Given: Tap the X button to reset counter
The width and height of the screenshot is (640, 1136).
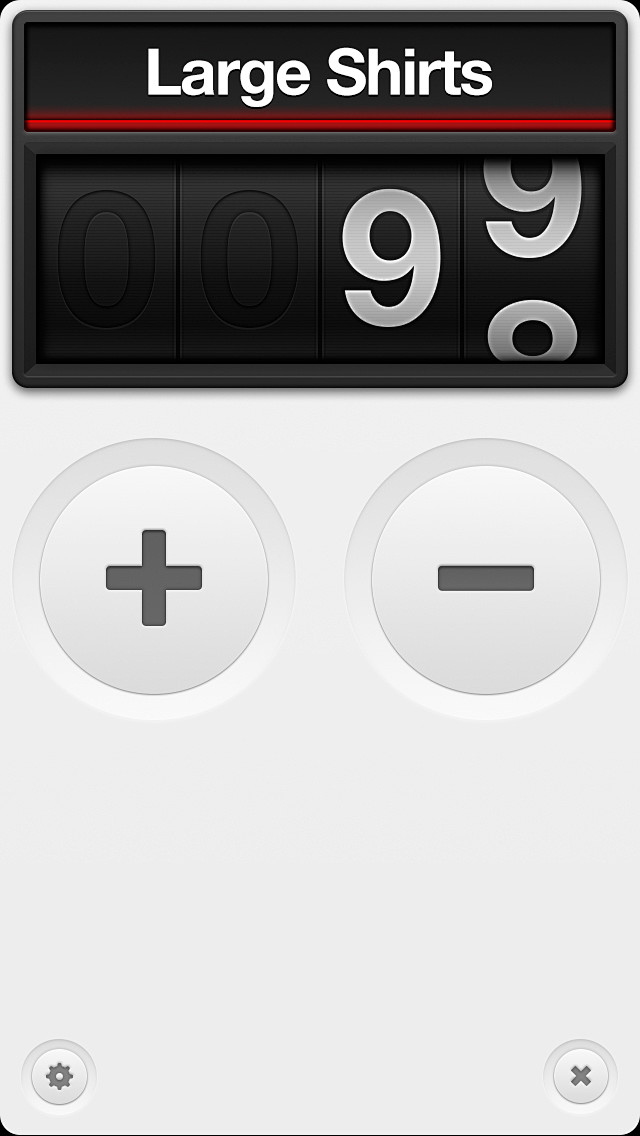Looking at the screenshot, I should [x=580, y=1077].
